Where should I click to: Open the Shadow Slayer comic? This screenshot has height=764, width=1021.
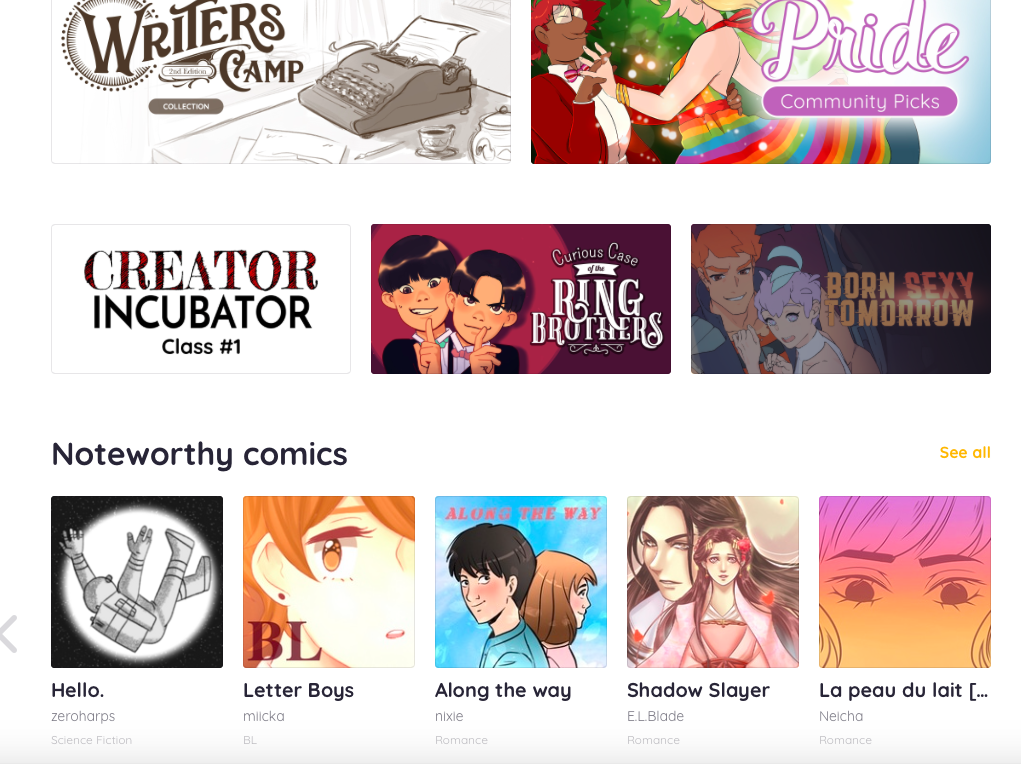713,582
